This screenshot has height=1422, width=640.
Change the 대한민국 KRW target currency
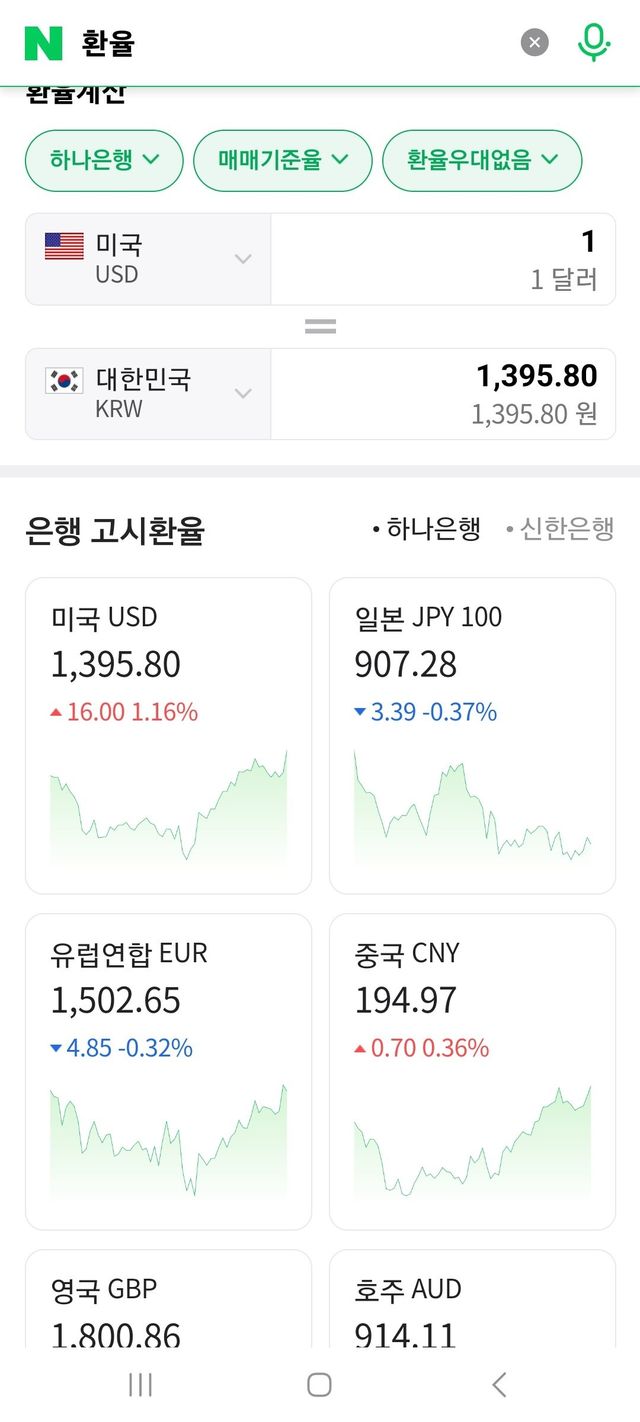148,393
